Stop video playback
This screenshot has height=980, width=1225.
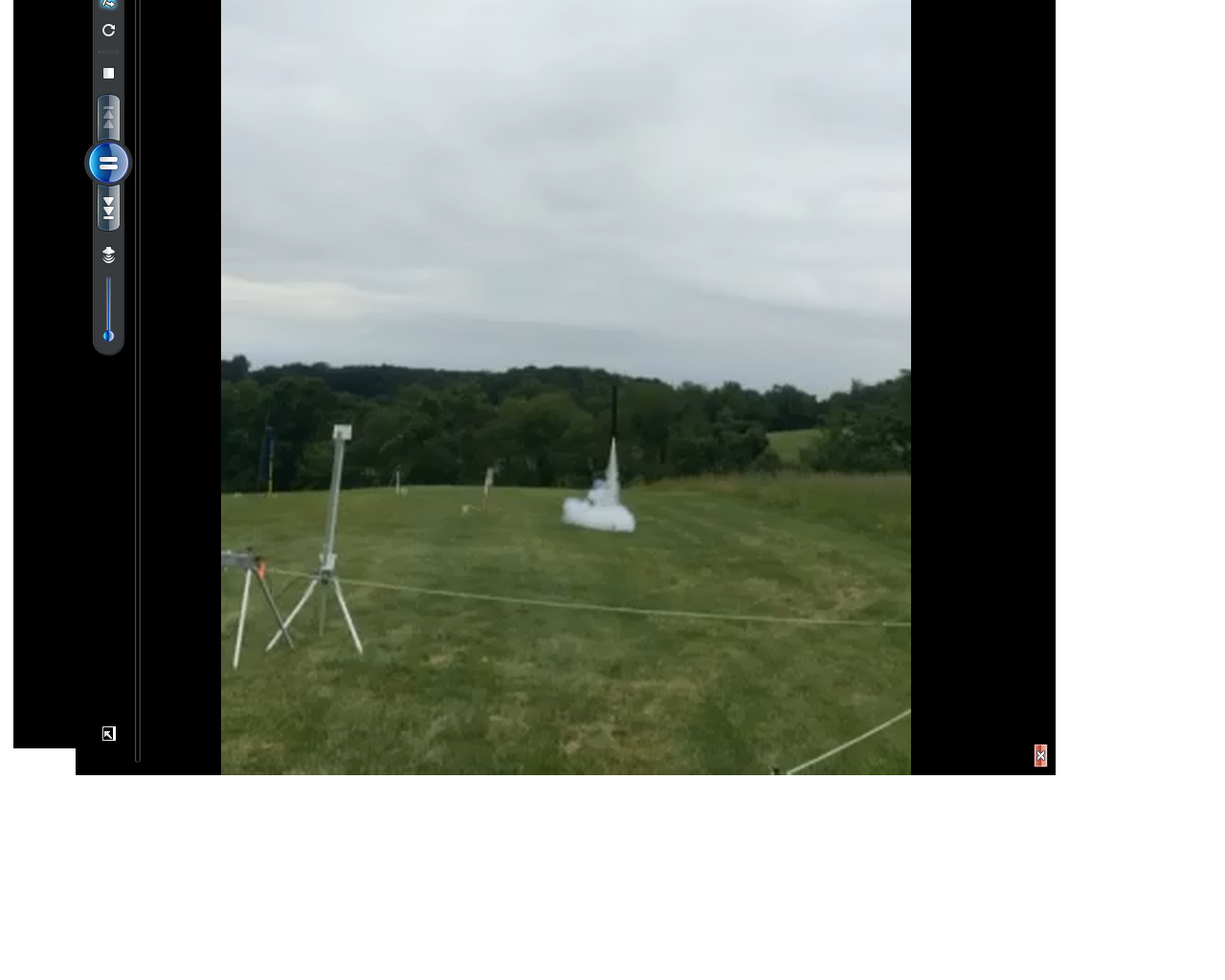pos(108,74)
